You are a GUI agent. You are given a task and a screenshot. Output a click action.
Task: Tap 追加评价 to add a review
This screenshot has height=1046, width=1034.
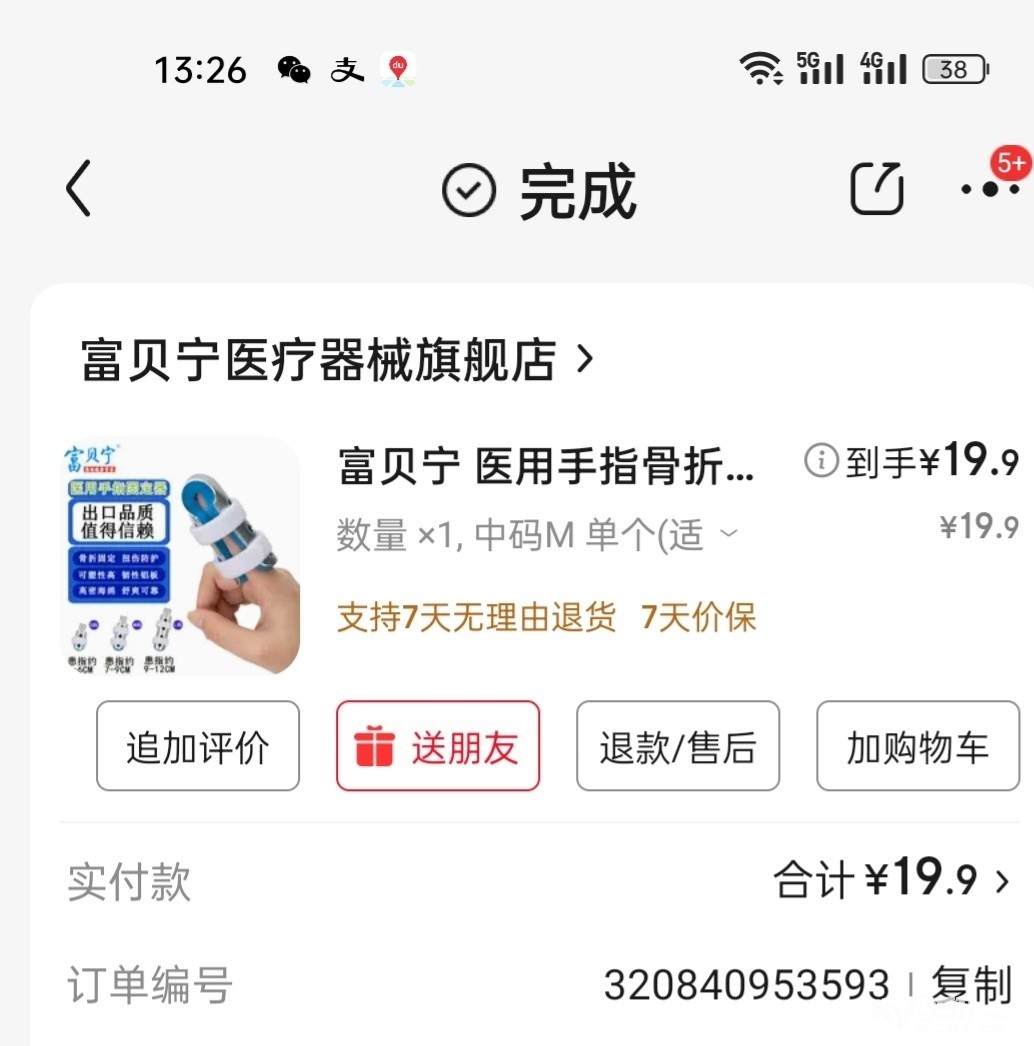tap(197, 746)
